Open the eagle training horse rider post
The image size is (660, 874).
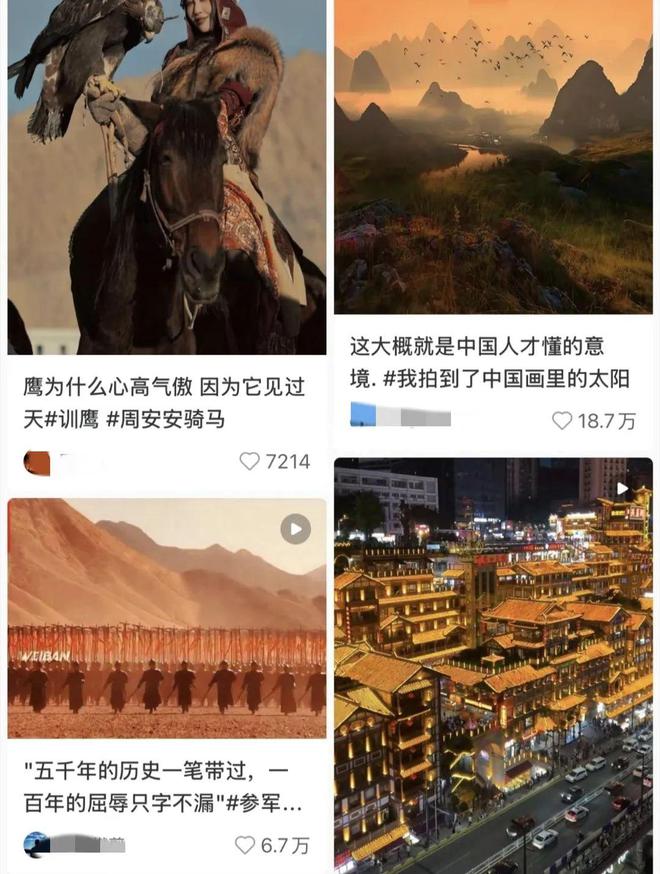166,178
